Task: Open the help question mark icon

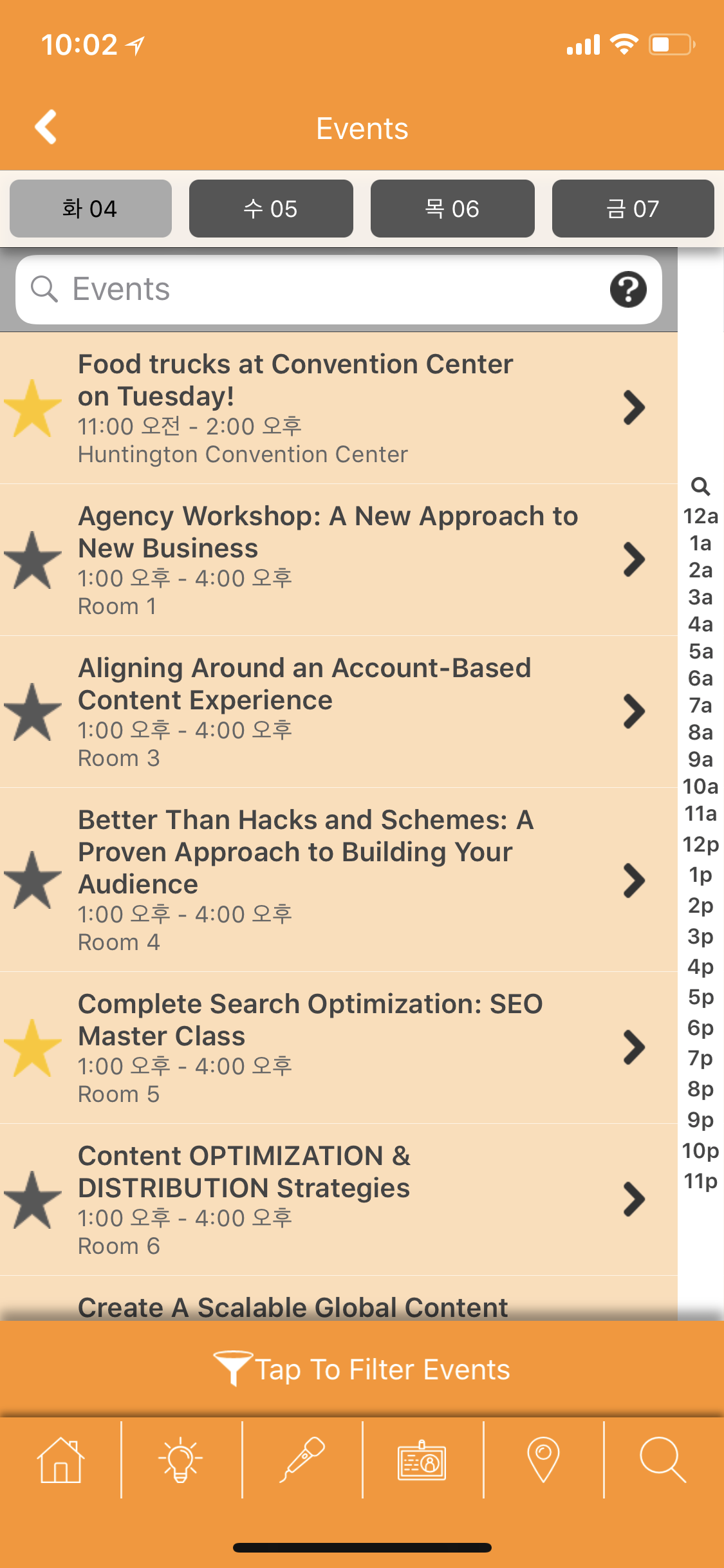Action: point(628,290)
